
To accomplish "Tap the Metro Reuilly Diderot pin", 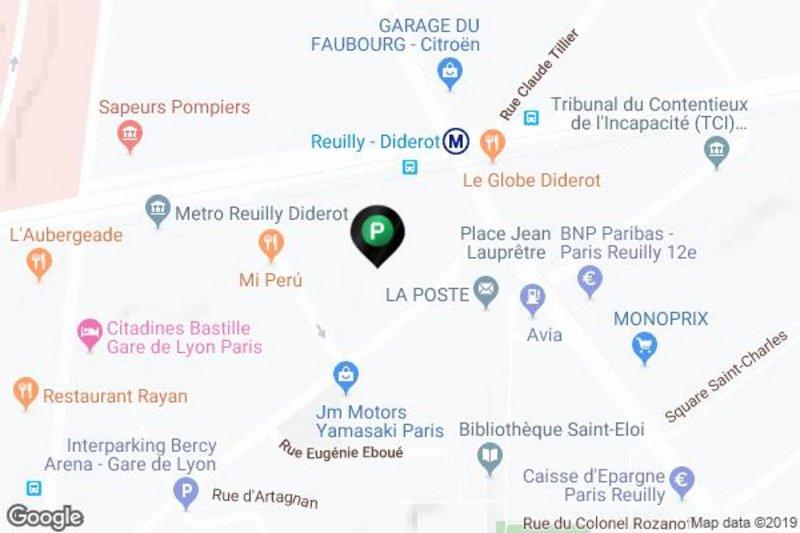I will click(x=157, y=210).
